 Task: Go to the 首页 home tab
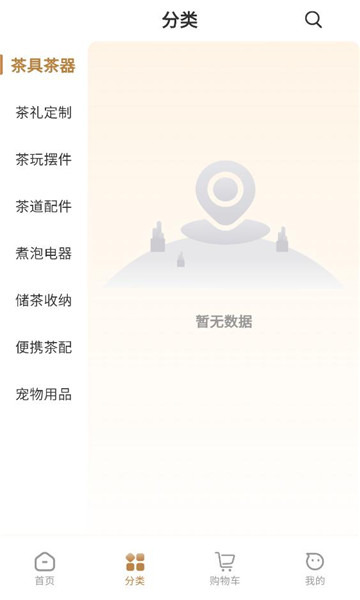point(45,569)
